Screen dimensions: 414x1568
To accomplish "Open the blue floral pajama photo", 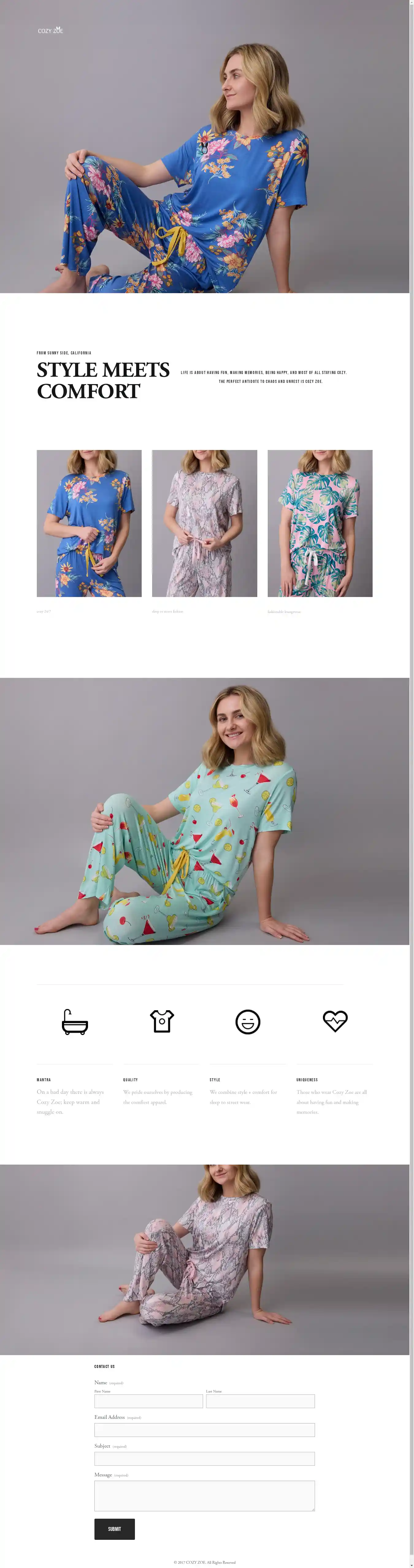I will (x=89, y=523).
